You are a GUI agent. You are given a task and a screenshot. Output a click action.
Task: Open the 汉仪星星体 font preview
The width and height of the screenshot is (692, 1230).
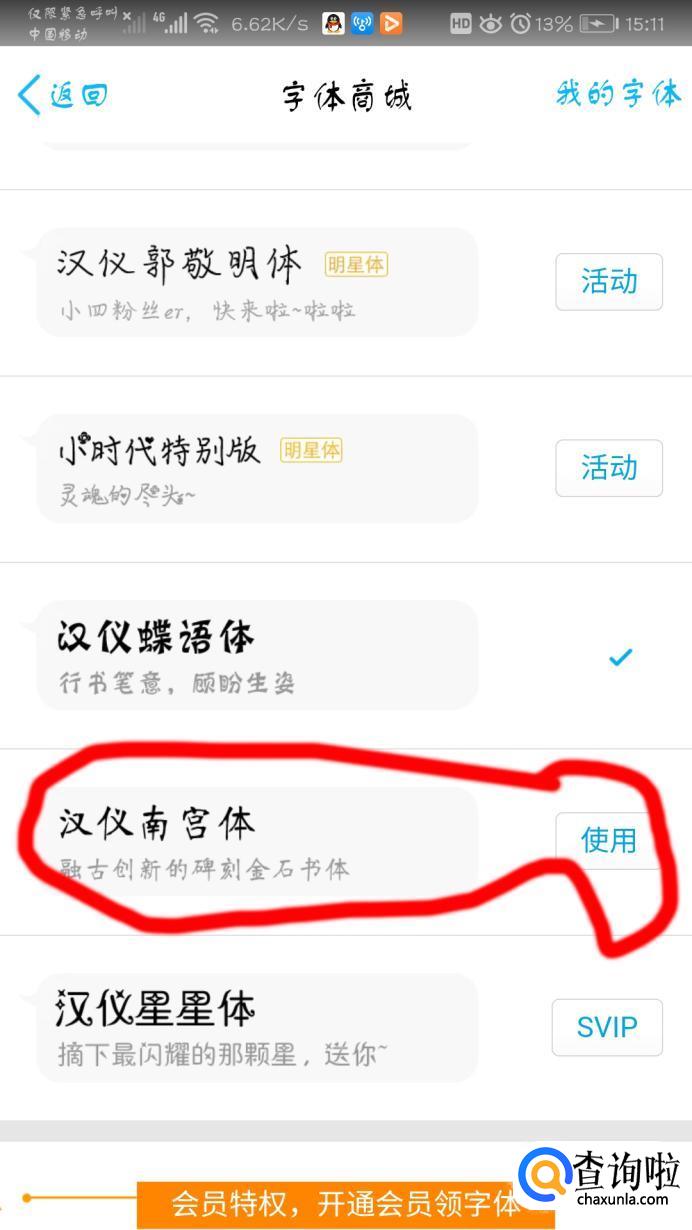coord(257,1027)
